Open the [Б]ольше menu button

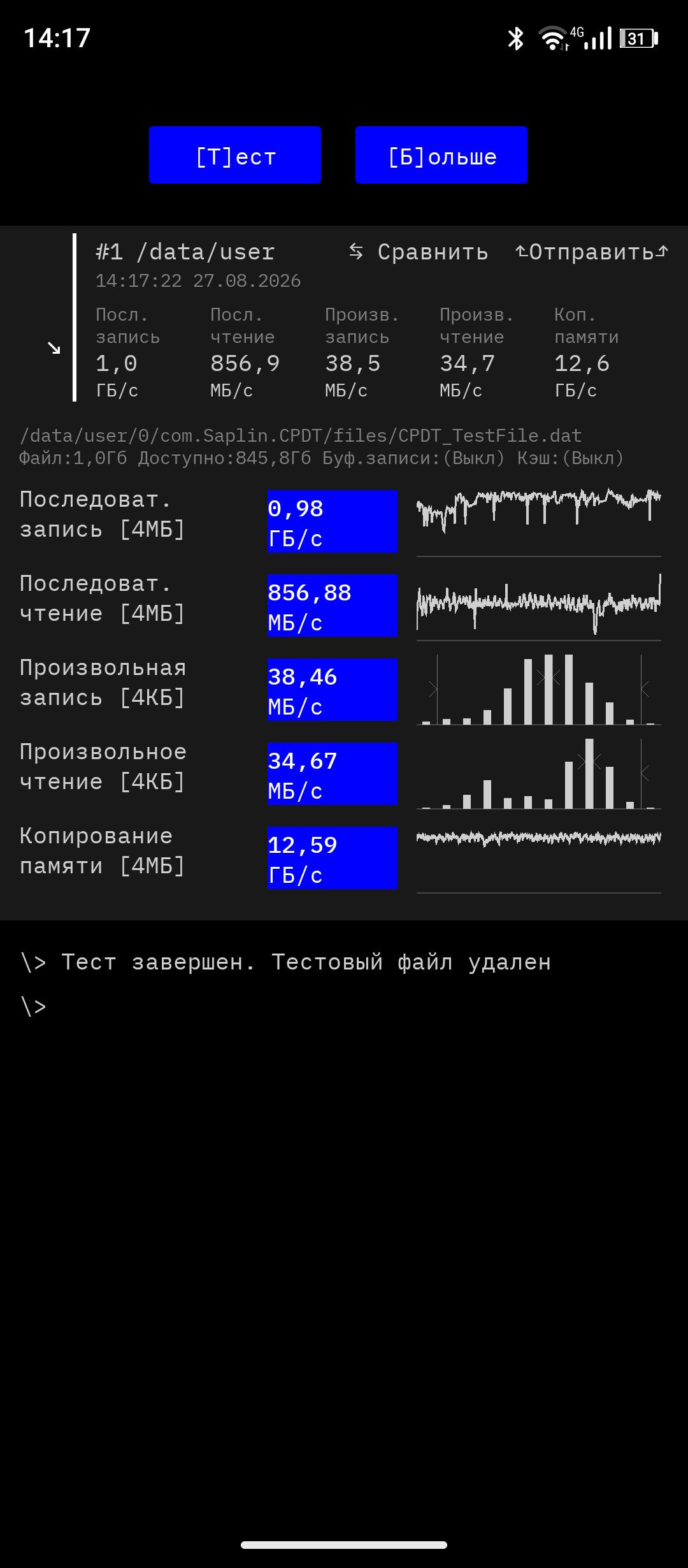coord(441,155)
